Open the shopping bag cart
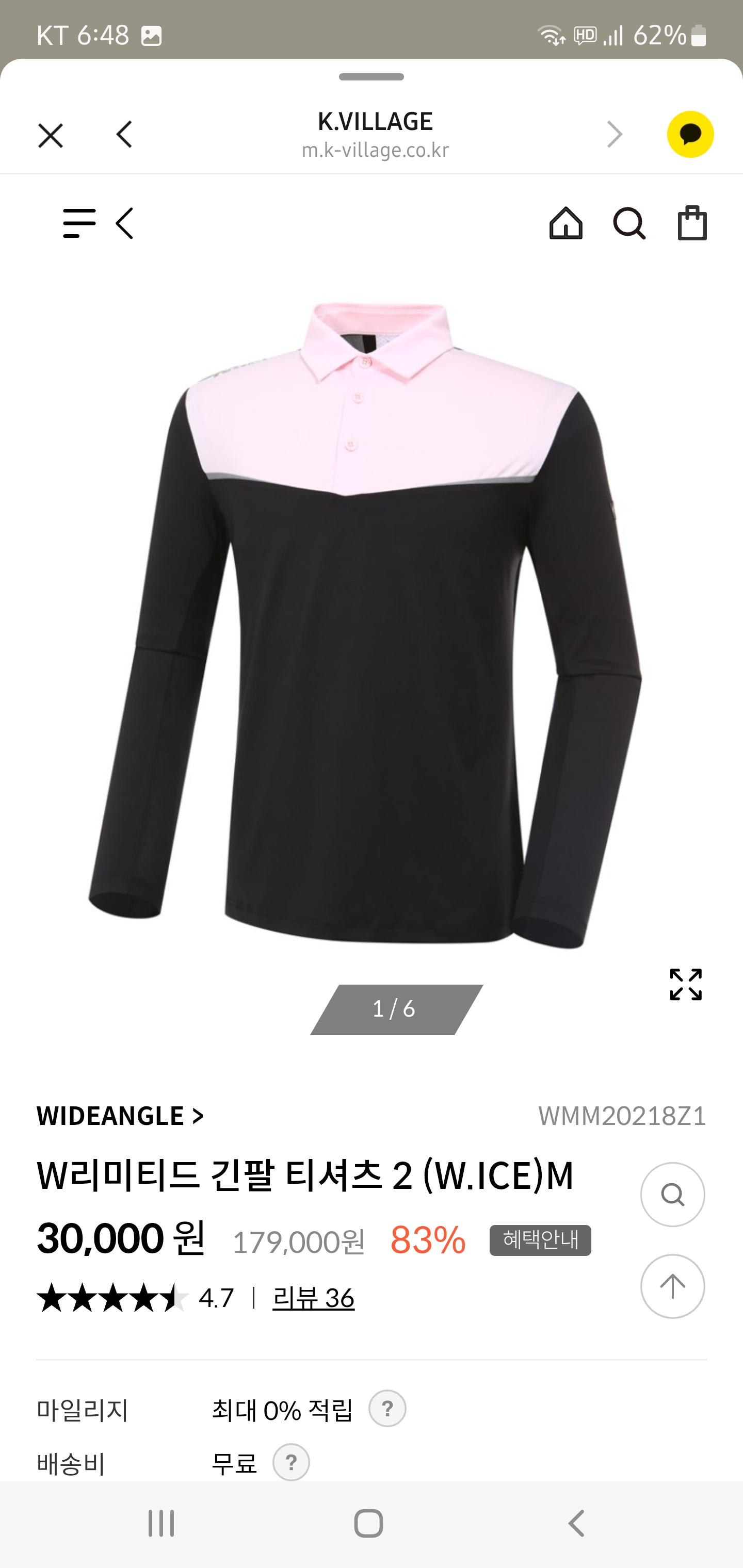Image resolution: width=743 pixels, height=1568 pixels. [x=692, y=223]
